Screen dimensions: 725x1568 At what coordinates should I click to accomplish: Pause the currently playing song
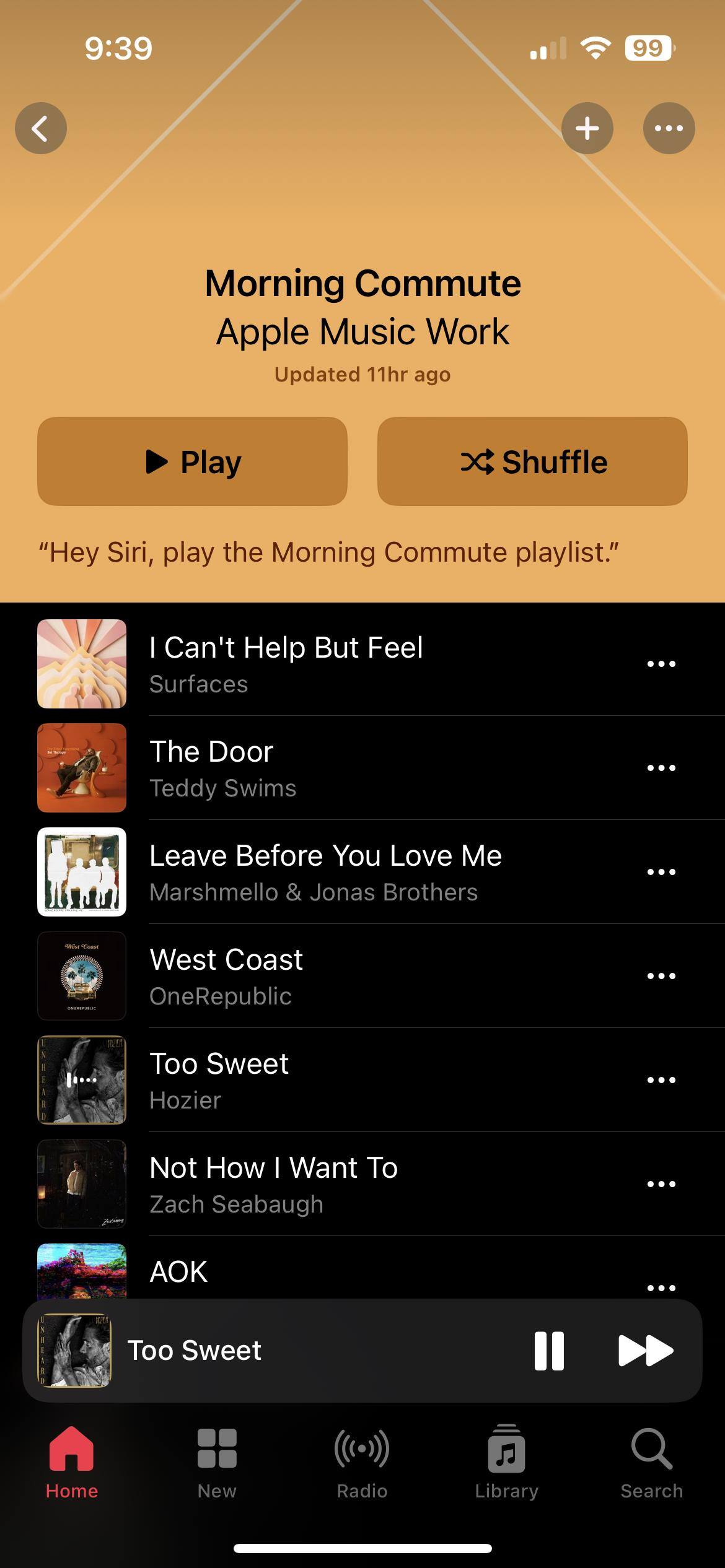(x=549, y=1351)
